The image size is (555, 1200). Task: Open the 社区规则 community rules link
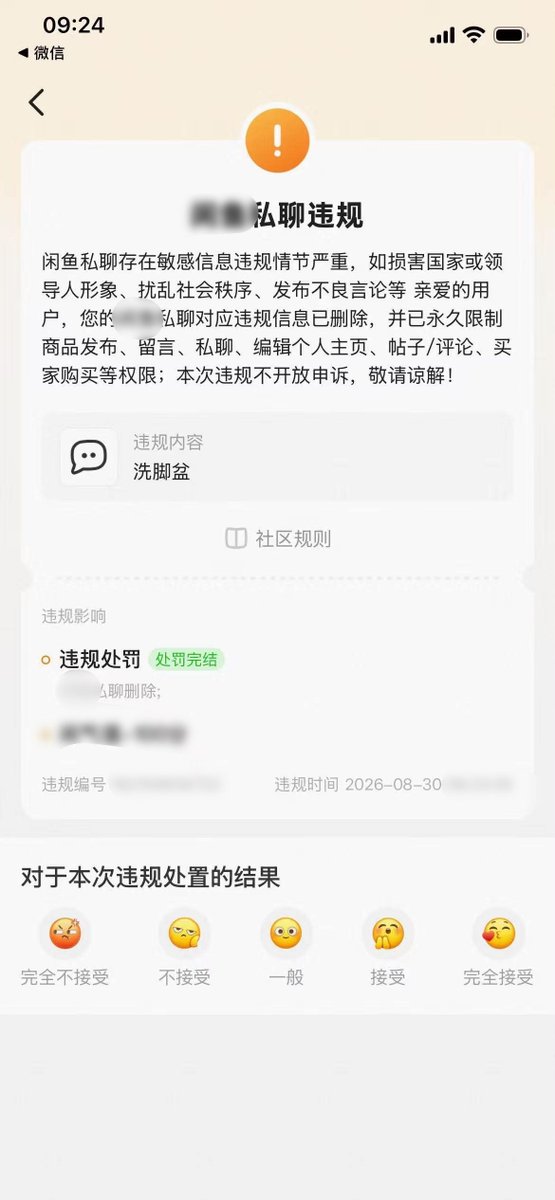click(278, 539)
